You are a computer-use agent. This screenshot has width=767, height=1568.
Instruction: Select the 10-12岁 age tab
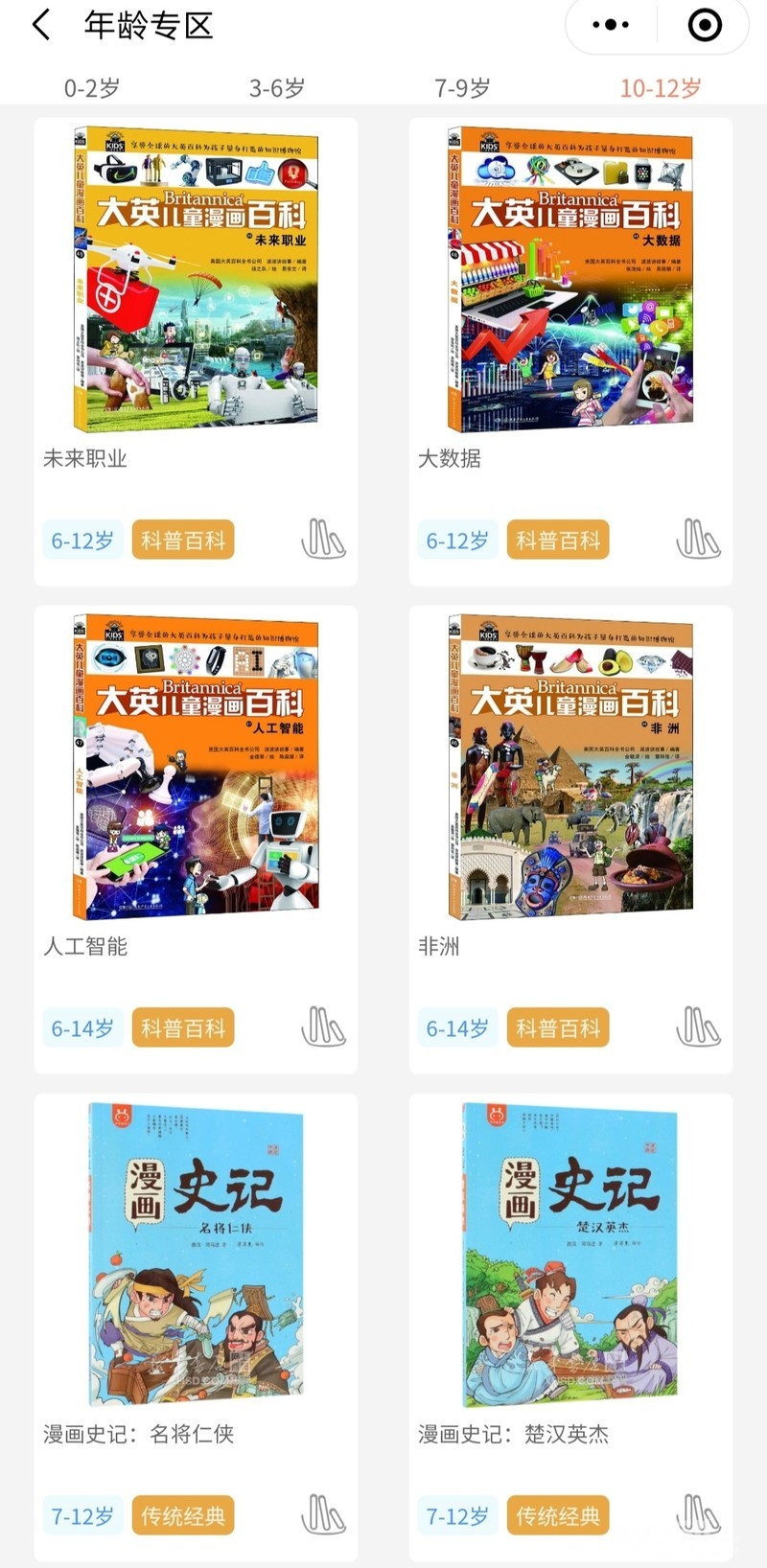point(661,88)
